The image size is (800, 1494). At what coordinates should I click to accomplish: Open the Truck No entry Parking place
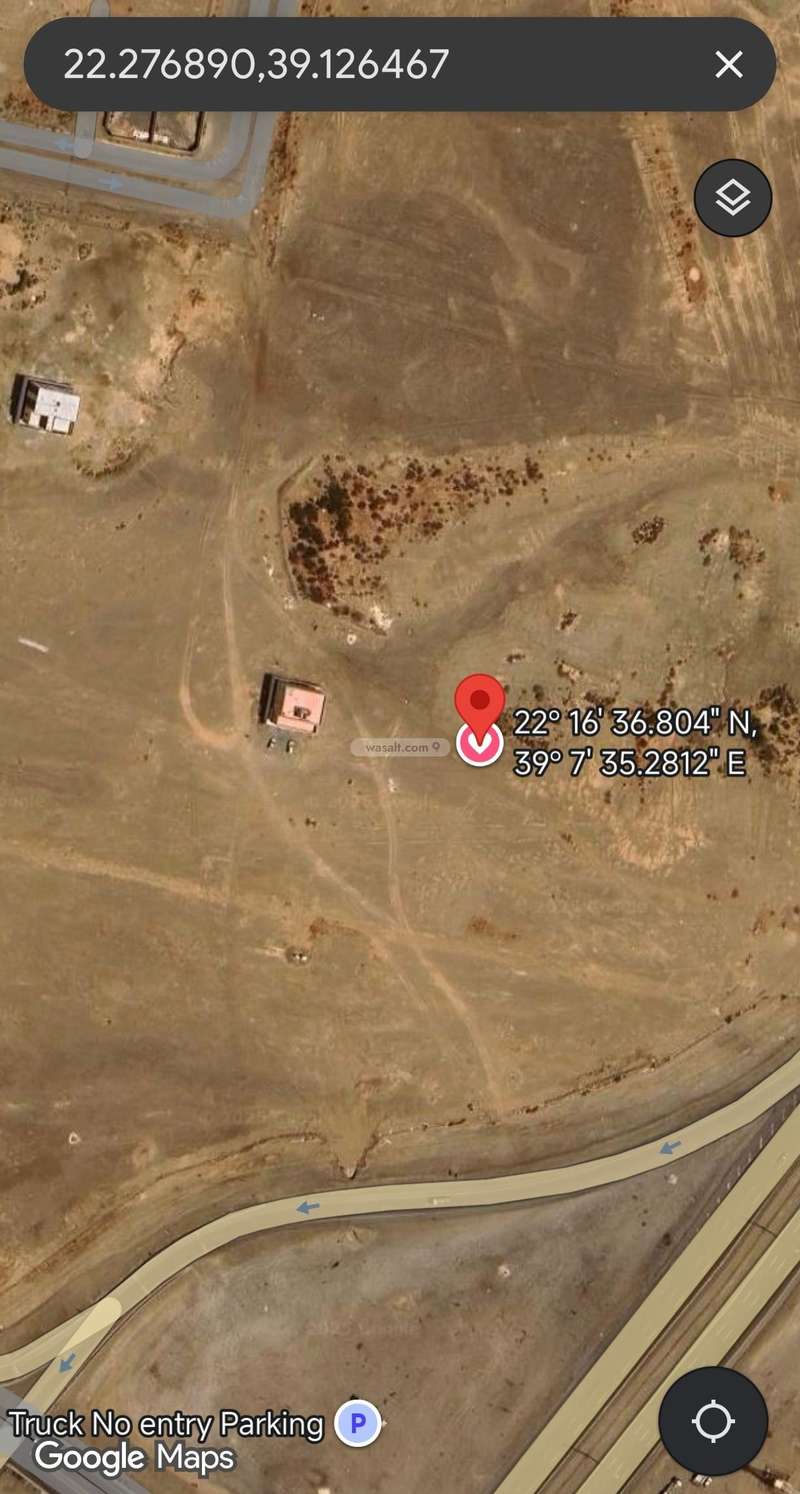click(357, 1422)
